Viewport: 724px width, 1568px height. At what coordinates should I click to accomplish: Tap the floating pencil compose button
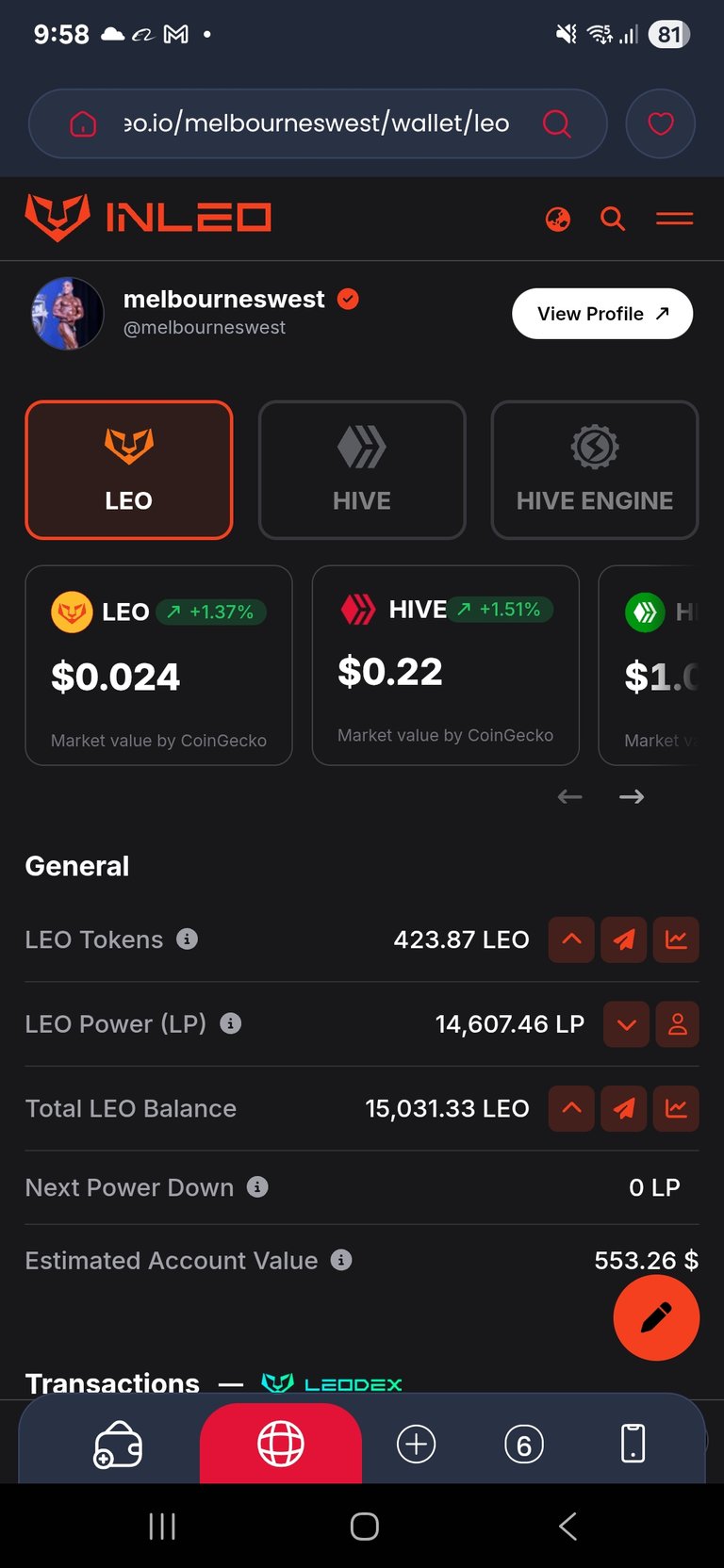click(x=656, y=1317)
